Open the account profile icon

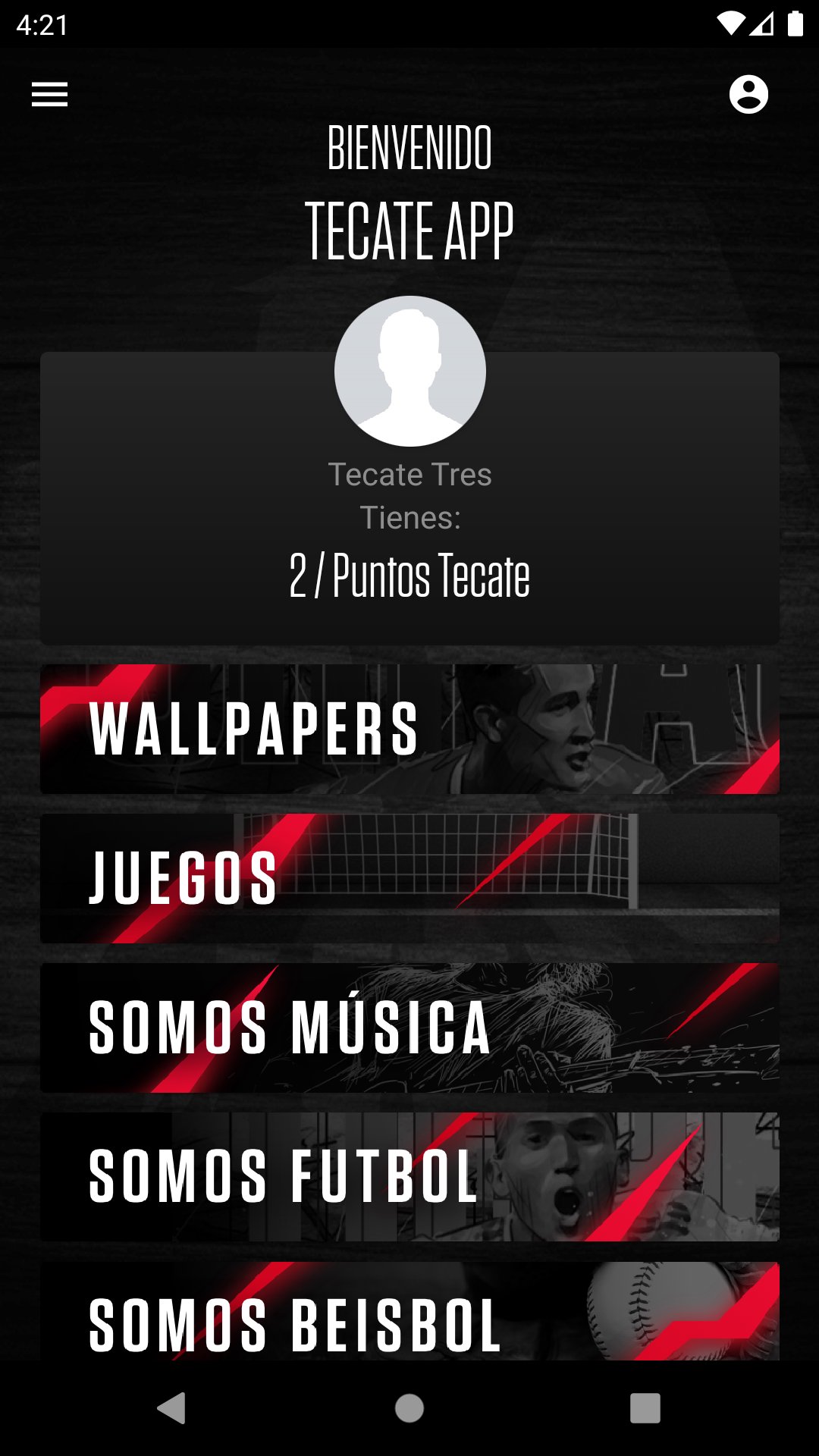(748, 95)
